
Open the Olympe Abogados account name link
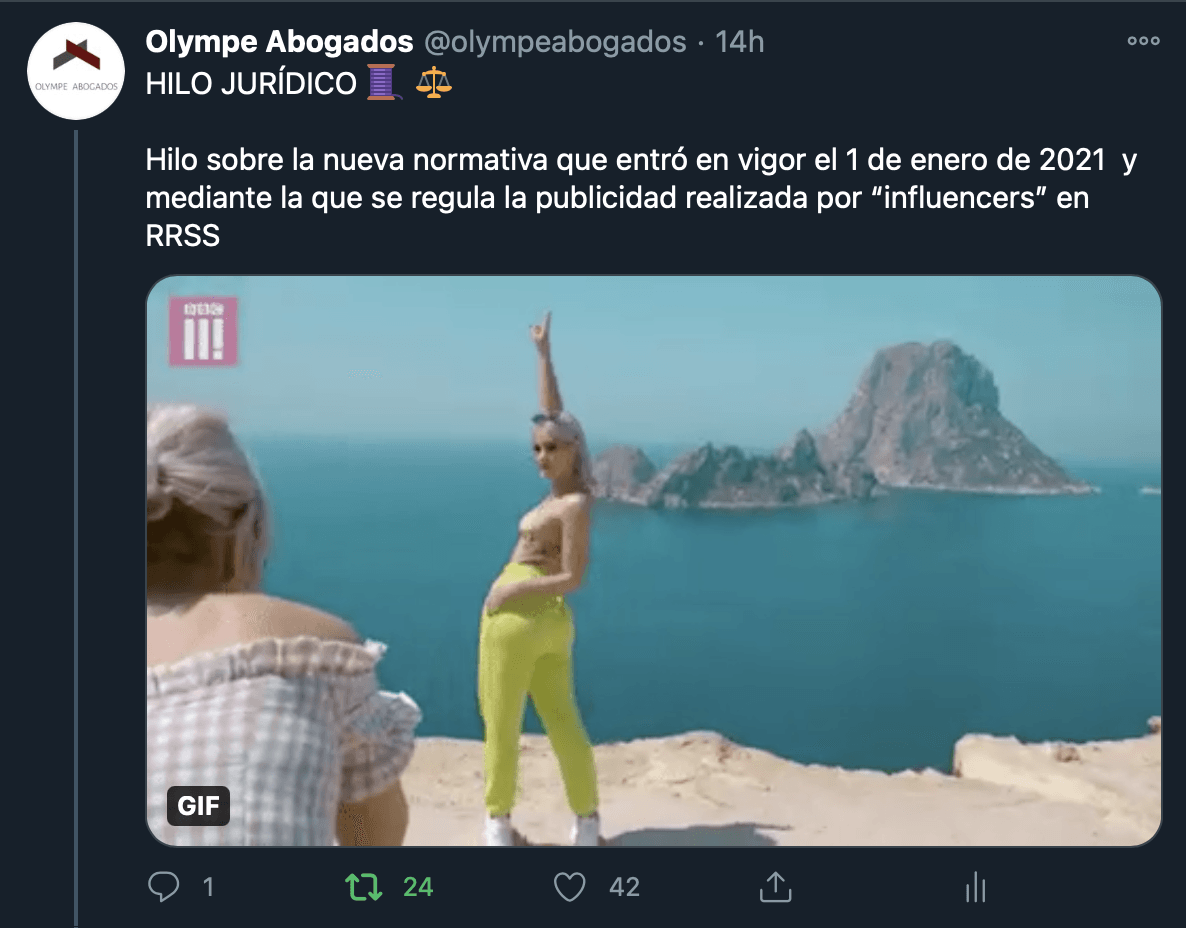click(279, 41)
